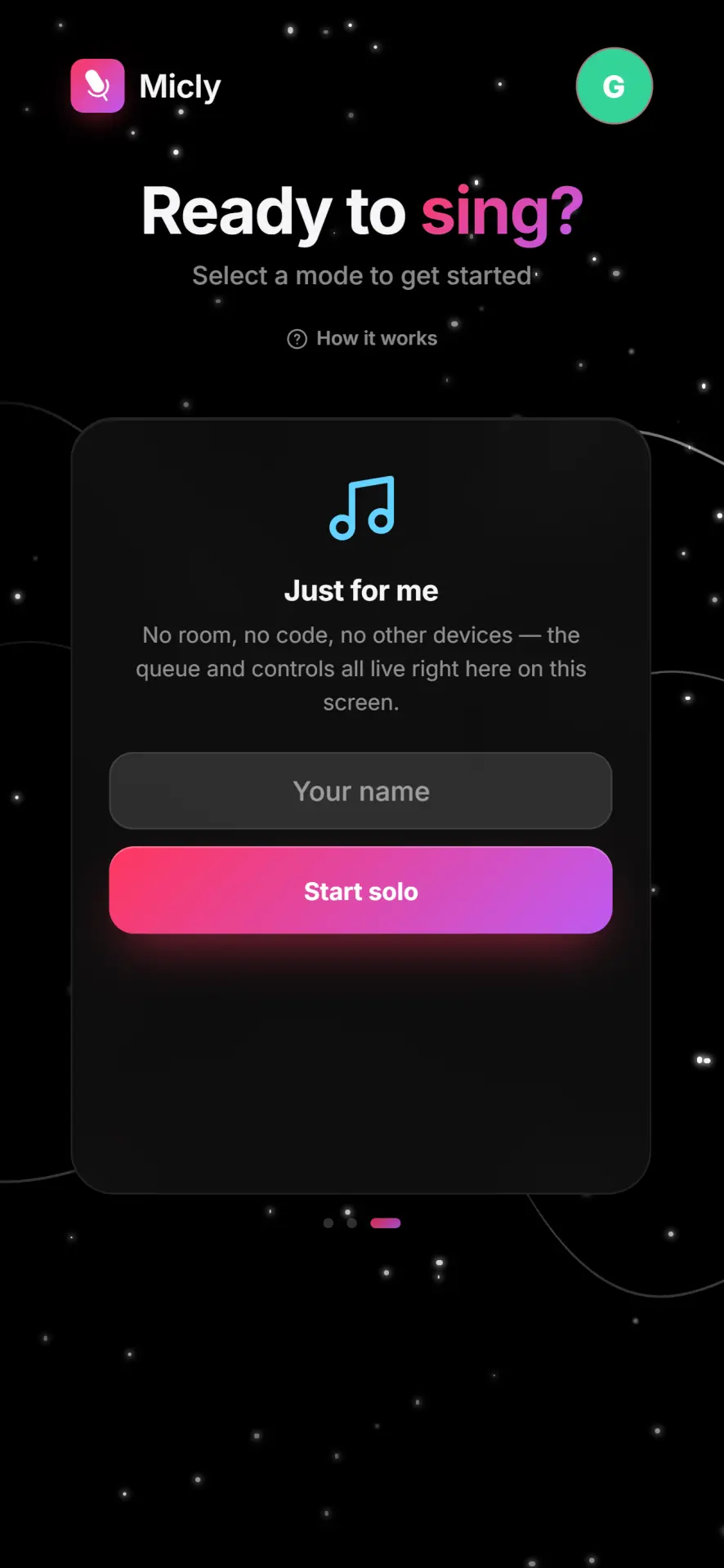724x1568 pixels.
Task: Tap the Your name field
Action: click(x=360, y=791)
